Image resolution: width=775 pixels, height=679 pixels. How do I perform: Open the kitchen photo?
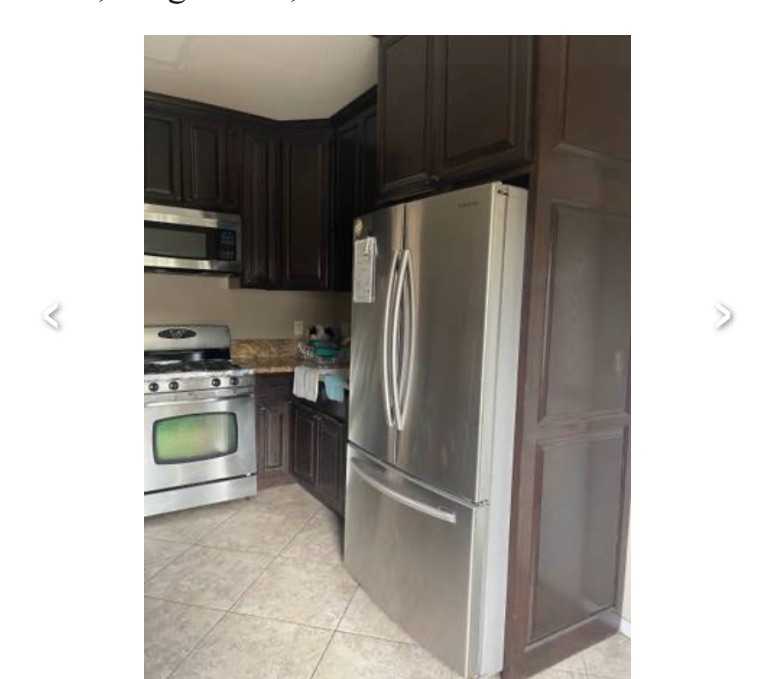pyautogui.click(x=387, y=357)
